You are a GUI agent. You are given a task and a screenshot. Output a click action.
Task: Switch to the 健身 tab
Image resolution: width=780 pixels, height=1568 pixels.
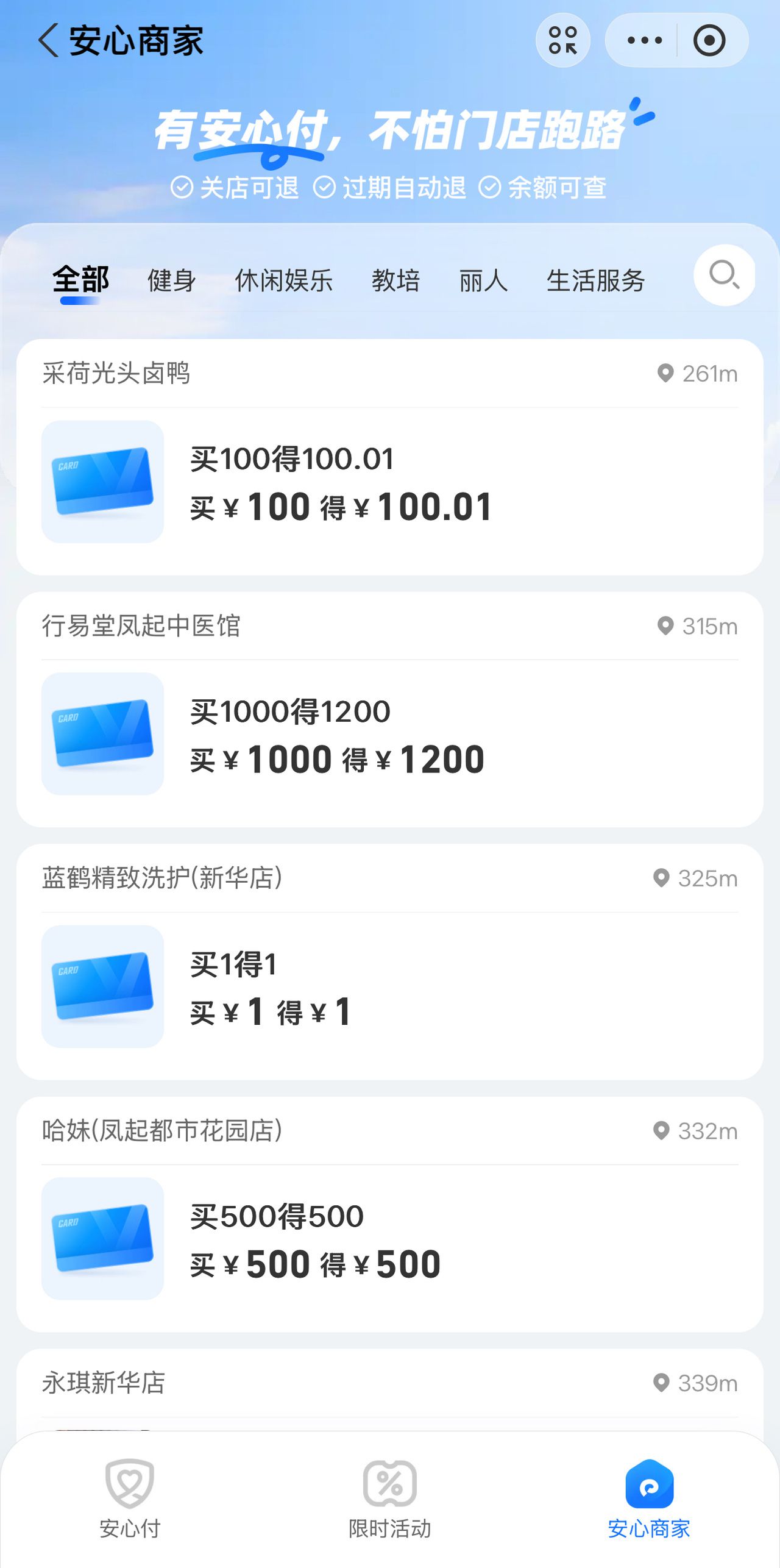(x=172, y=281)
